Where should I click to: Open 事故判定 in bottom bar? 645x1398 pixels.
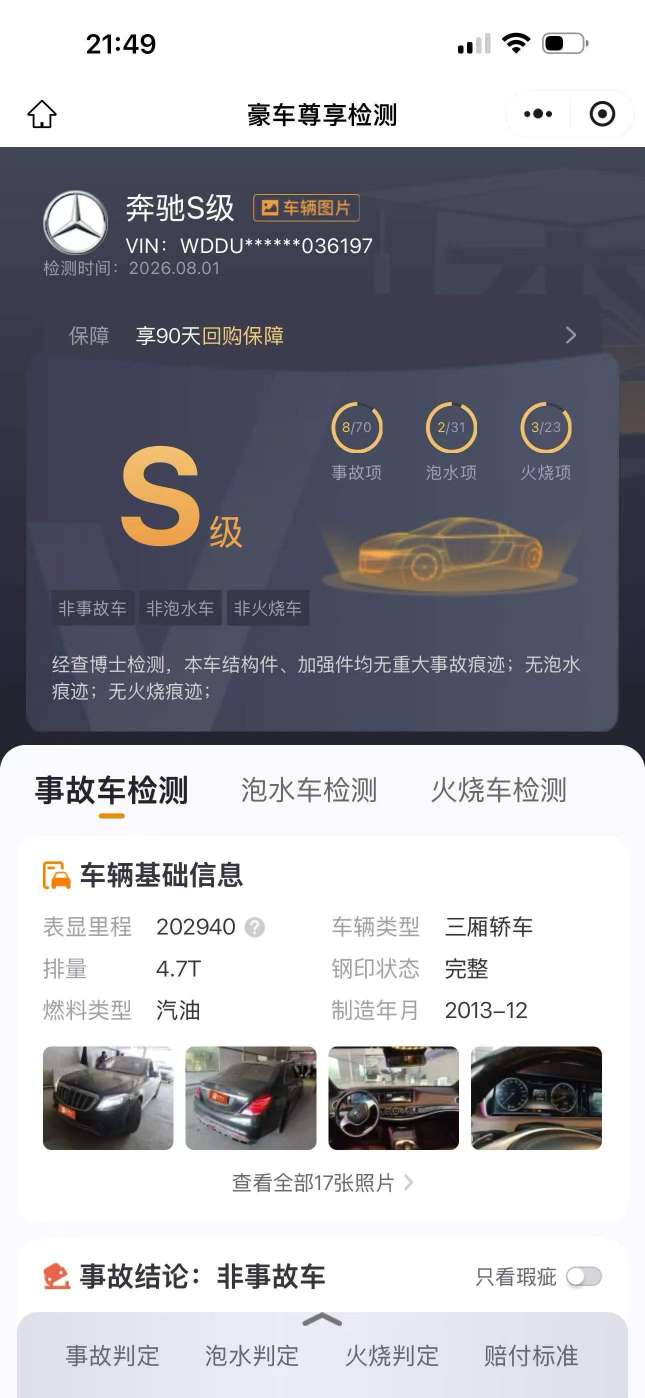point(113,1356)
